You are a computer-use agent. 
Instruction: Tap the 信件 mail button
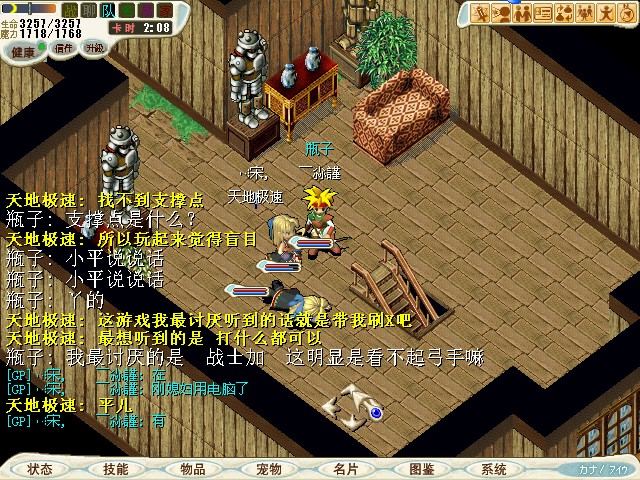(63, 49)
